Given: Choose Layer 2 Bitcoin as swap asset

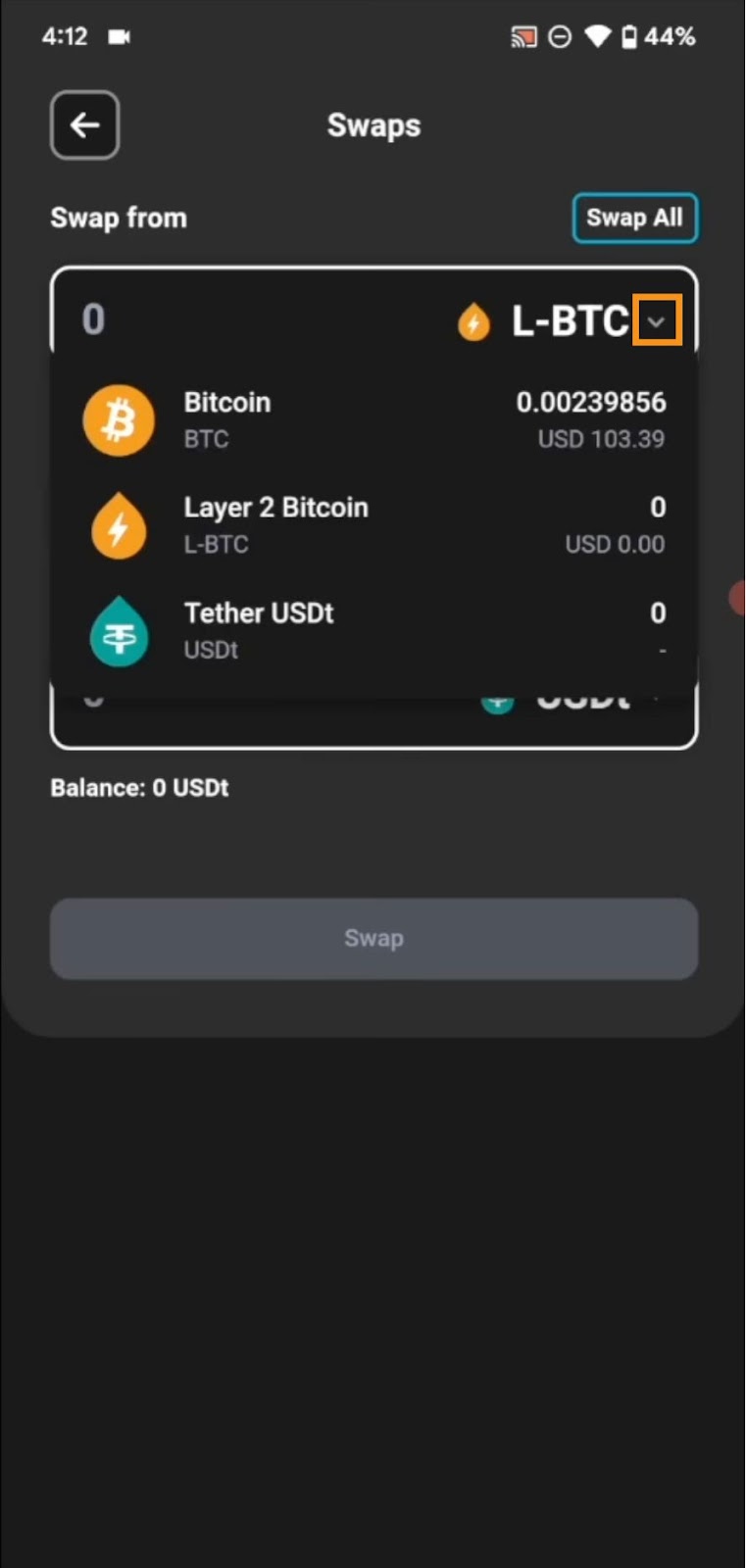Looking at the screenshot, I should click(x=373, y=525).
